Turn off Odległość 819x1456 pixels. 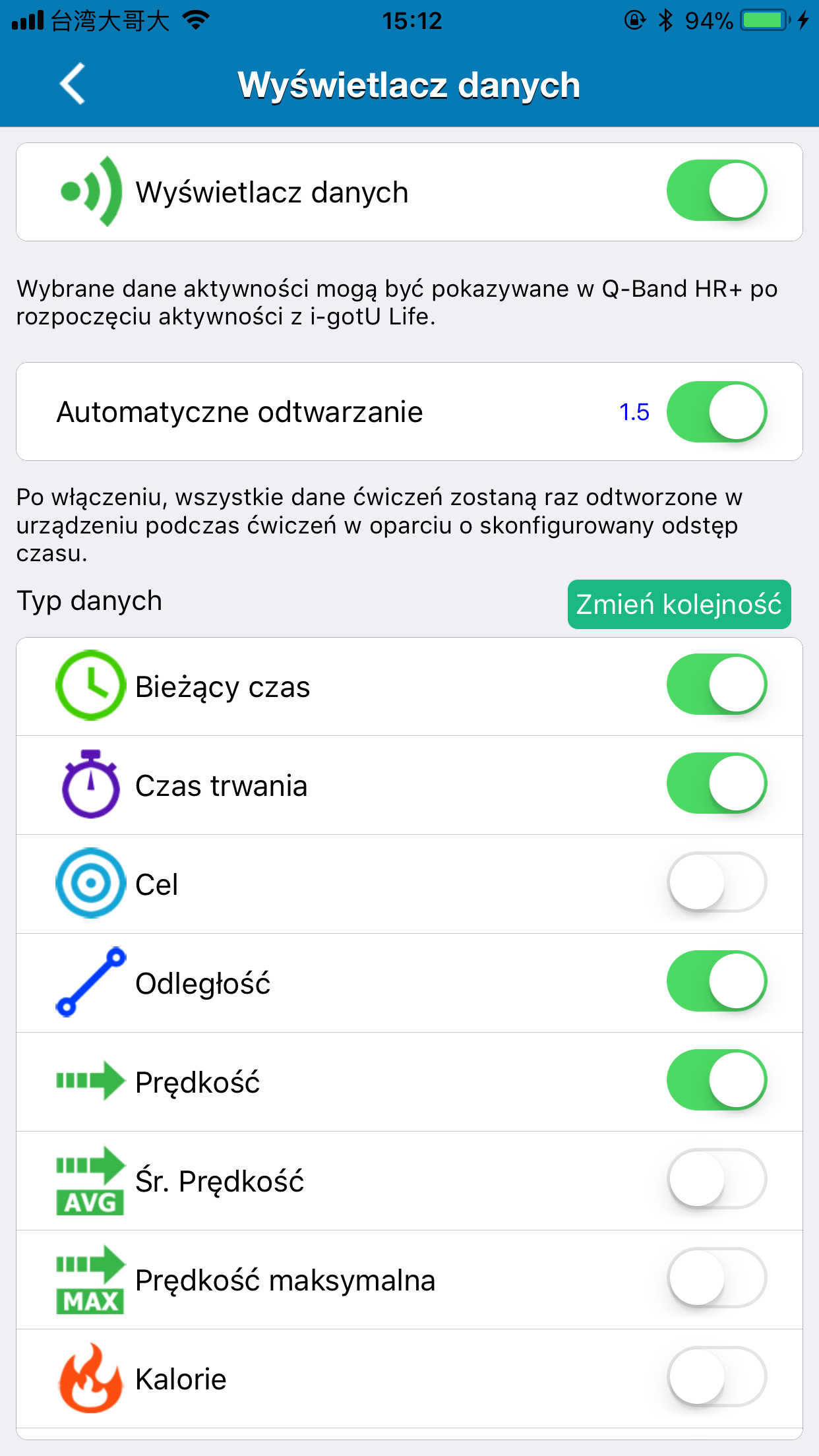coord(717,982)
